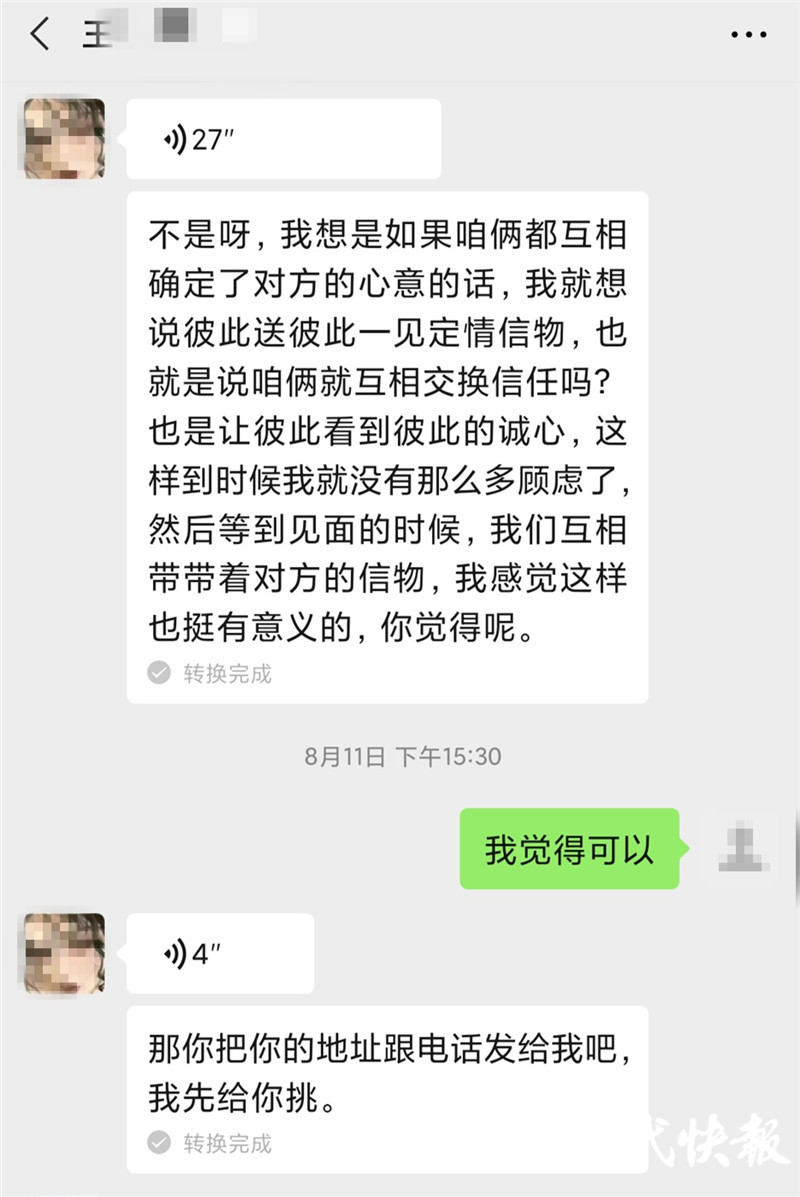Viewport: 800px width, 1197px height.
Task: Go back from this chat
Action: tap(40, 35)
